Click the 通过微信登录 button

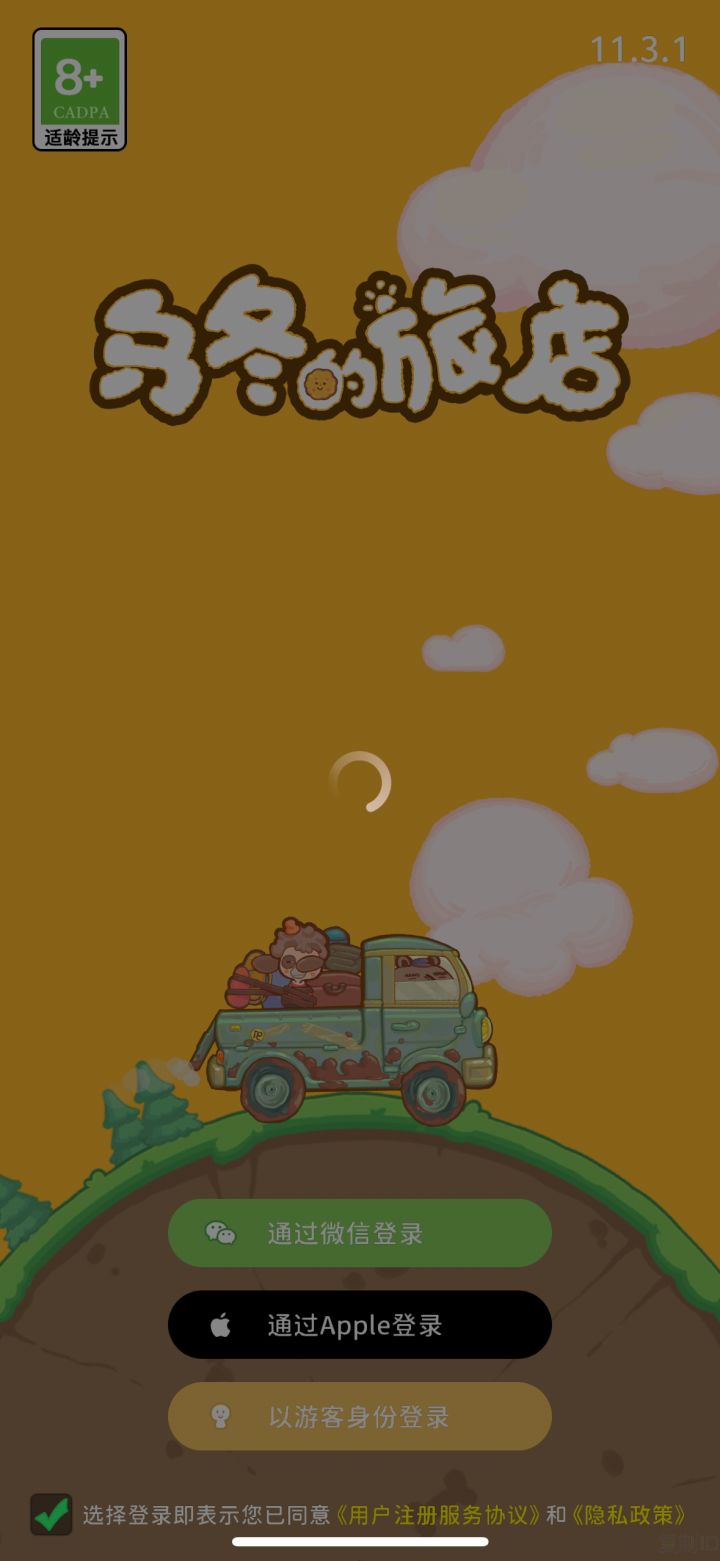pos(360,1233)
